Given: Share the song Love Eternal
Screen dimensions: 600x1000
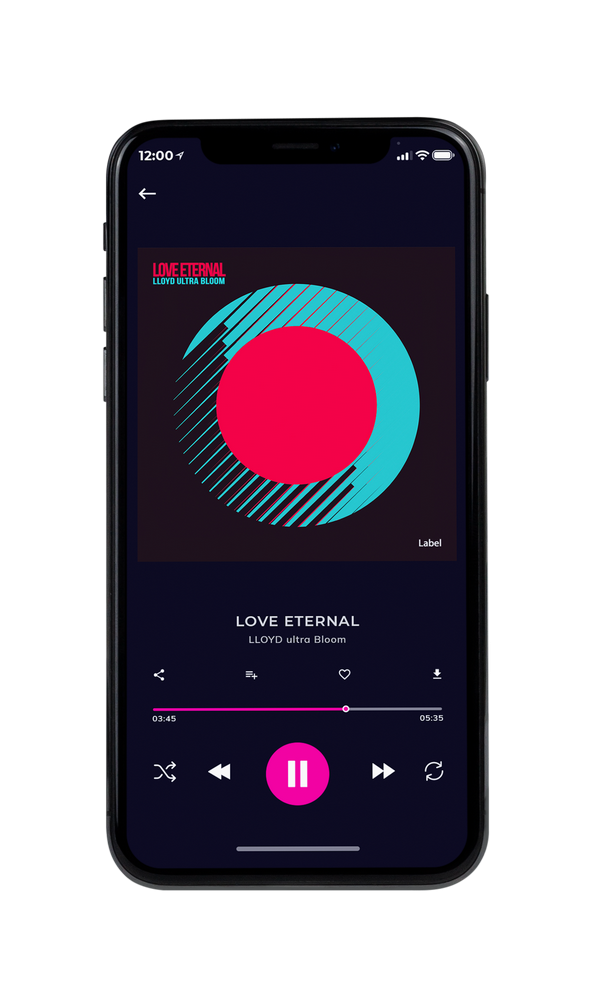Looking at the screenshot, I should click(159, 675).
